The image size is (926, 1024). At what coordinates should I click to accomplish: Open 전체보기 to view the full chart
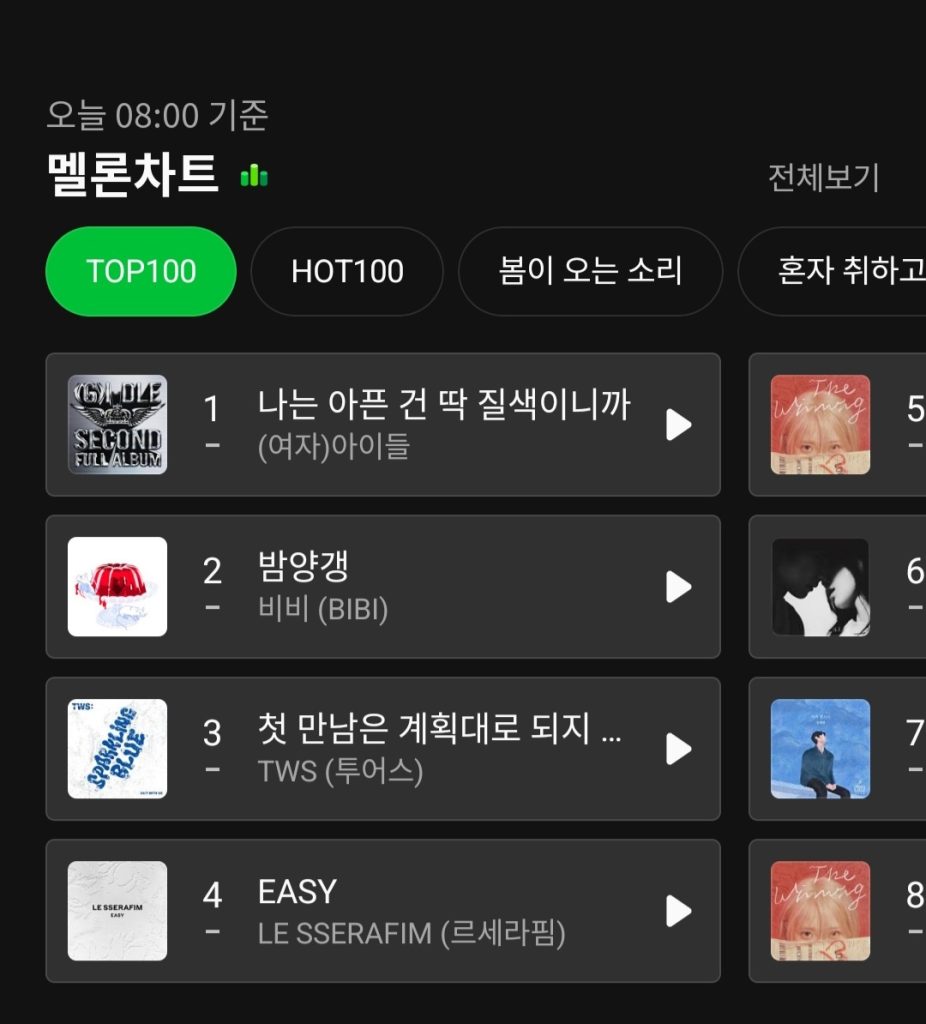[x=822, y=178]
